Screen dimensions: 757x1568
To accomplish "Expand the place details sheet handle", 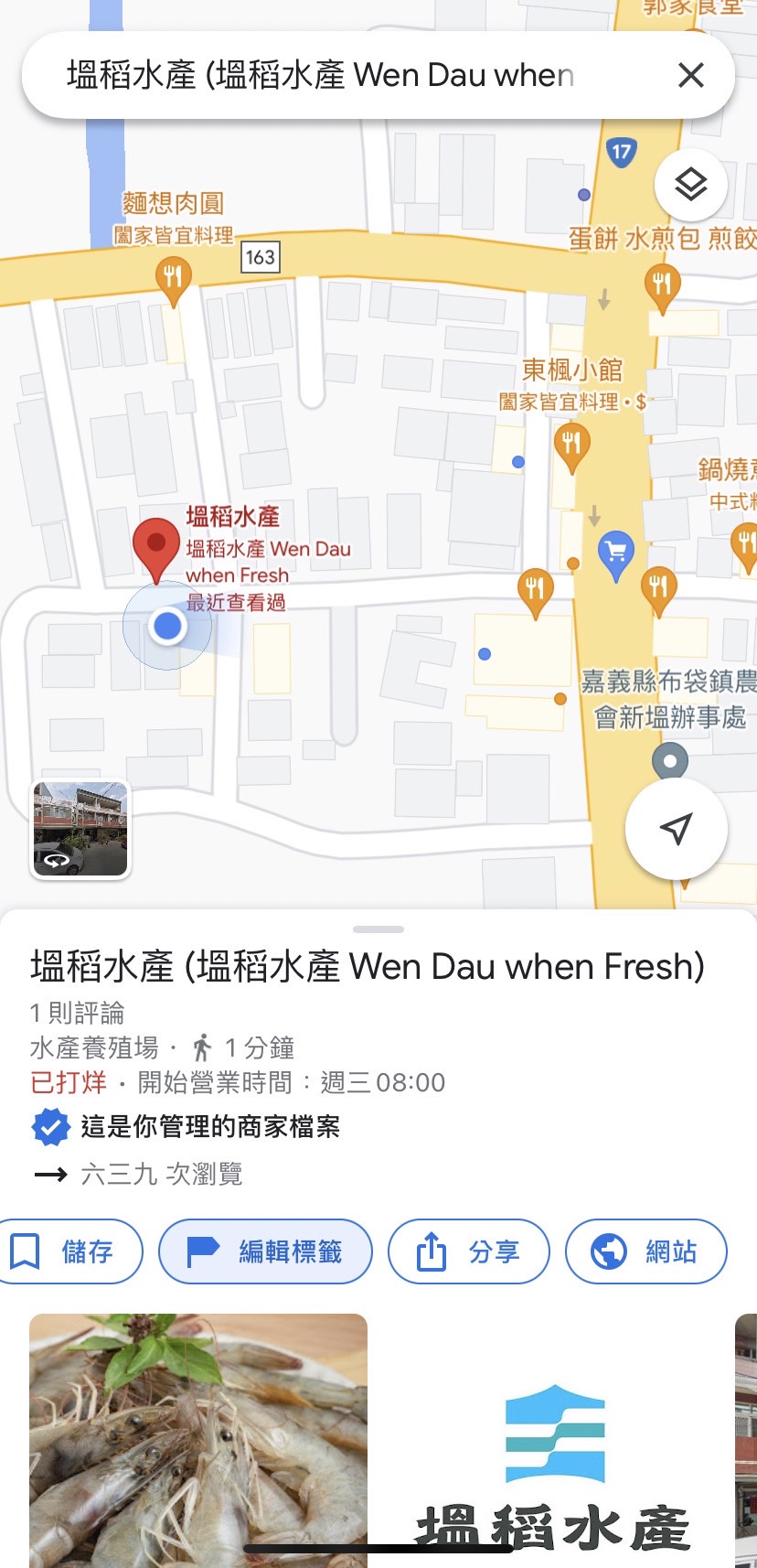I will click(378, 929).
